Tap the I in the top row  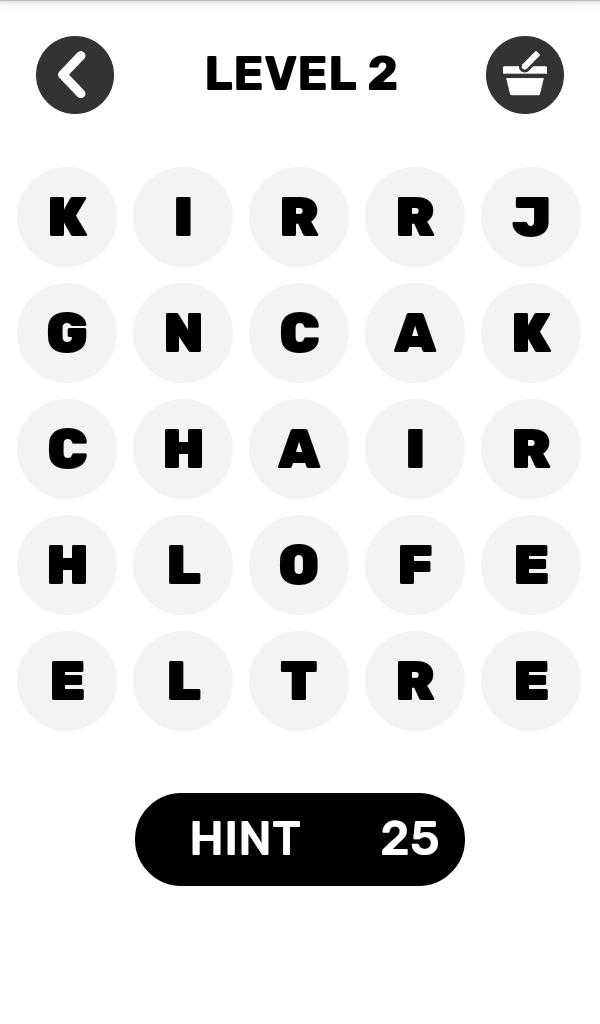[183, 217]
